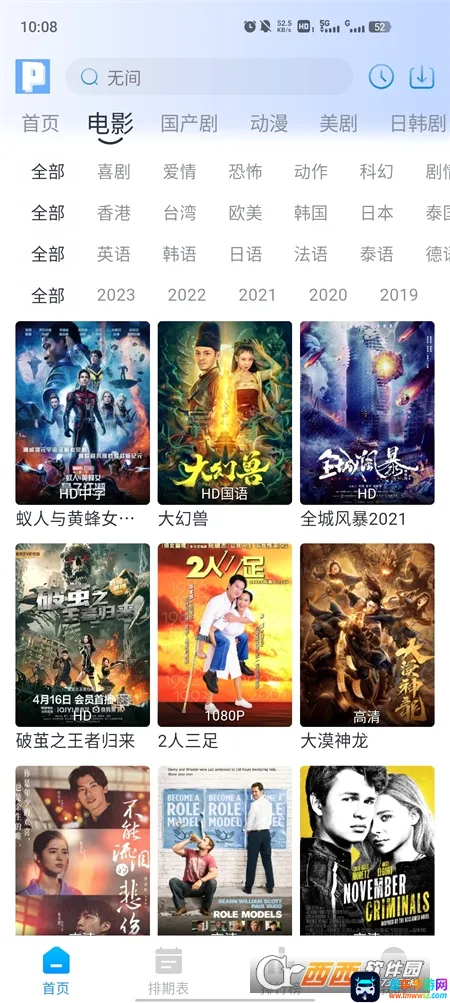Select the 韩国 region filter
Screen dimensions: 450x1003
click(x=310, y=213)
